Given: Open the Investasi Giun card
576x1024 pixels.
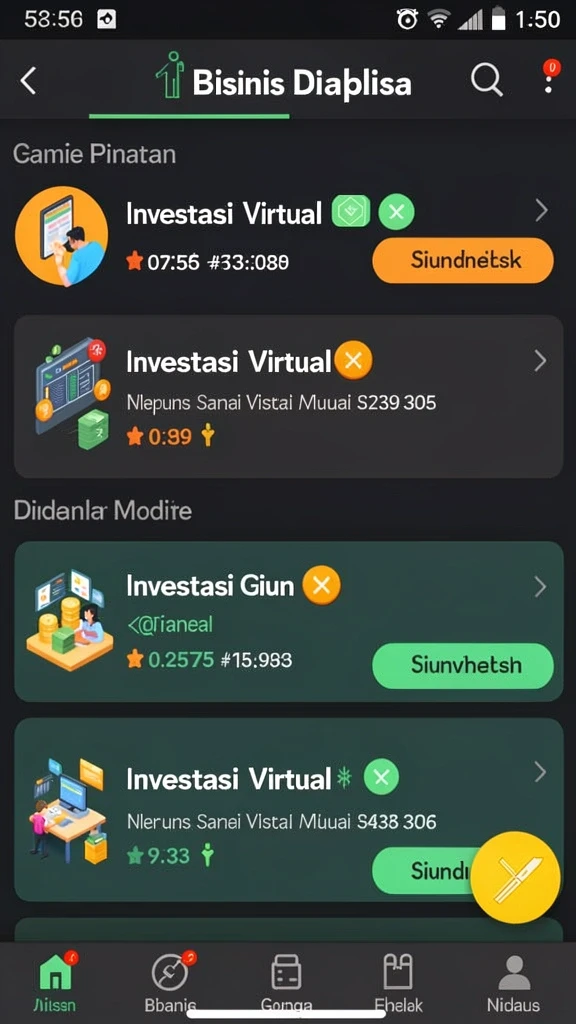Looking at the screenshot, I should pos(288,622).
